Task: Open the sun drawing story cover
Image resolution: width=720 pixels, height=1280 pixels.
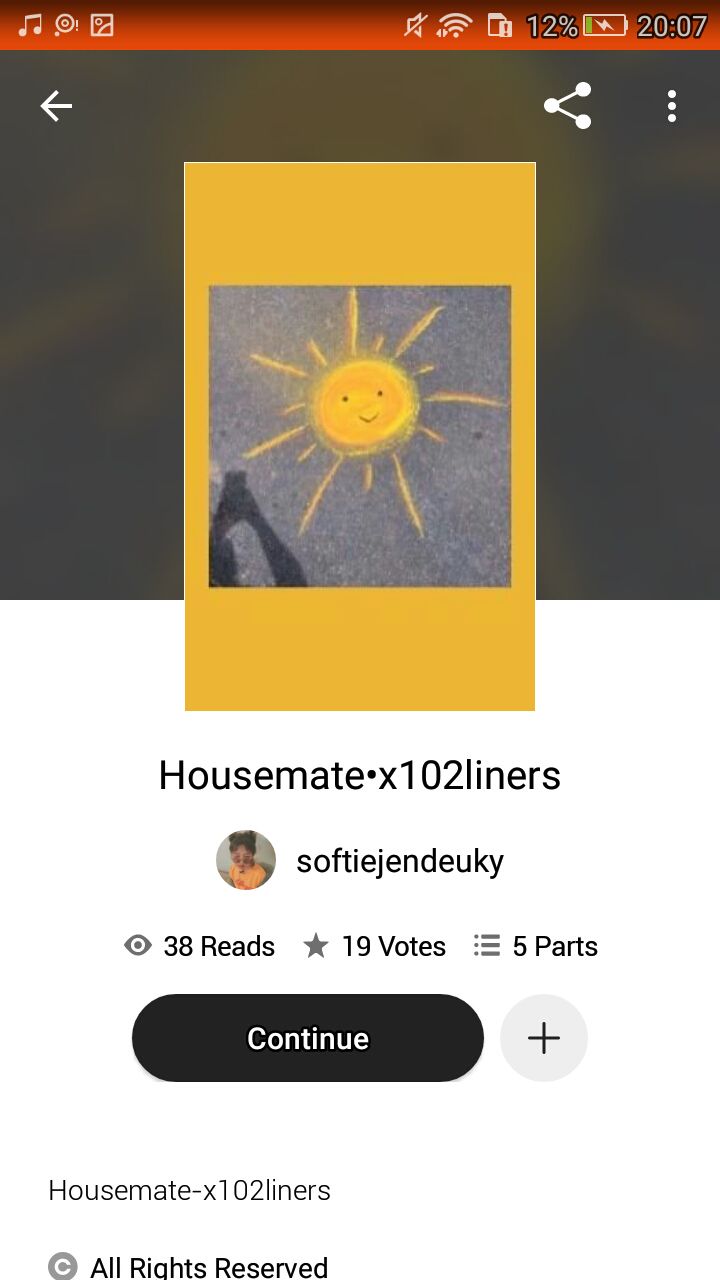Action: [360, 436]
